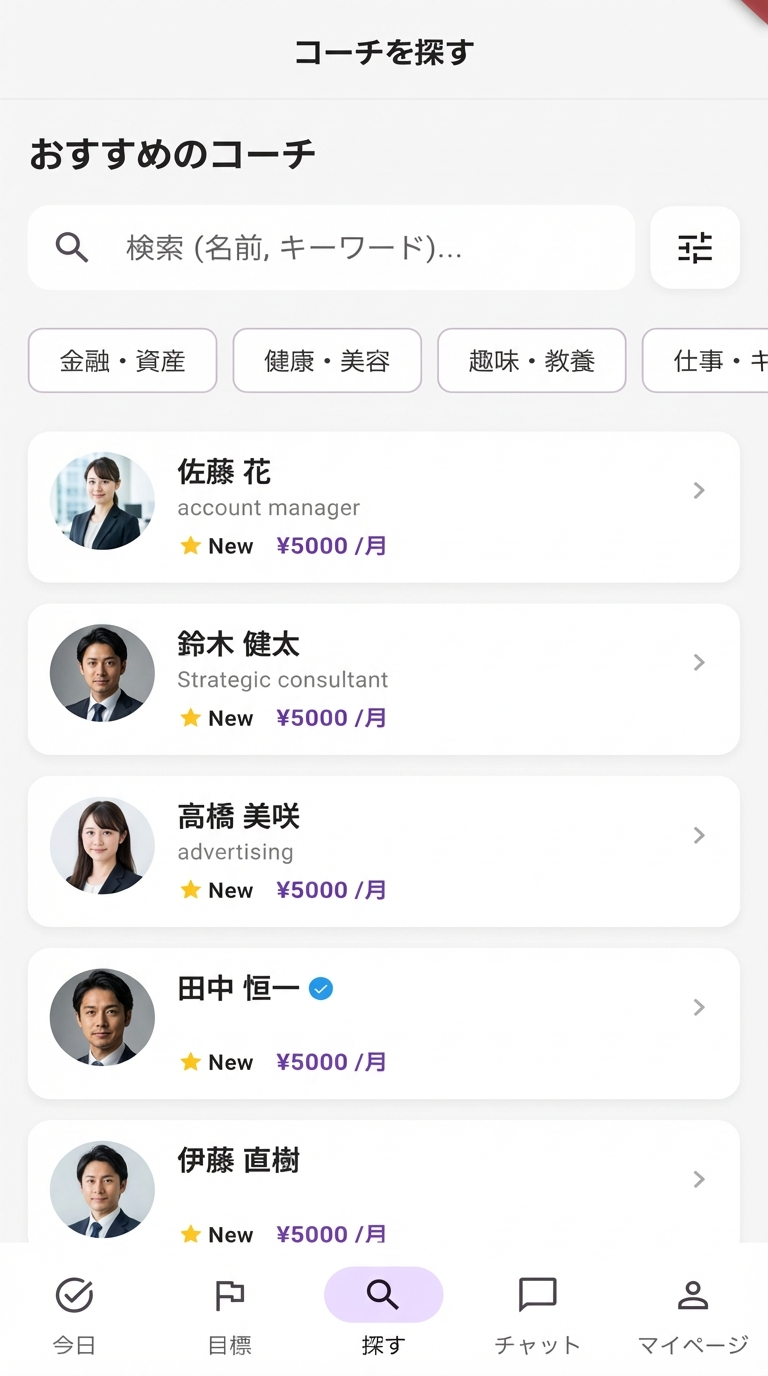This screenshot has width=768, height=1376.
Task: Expand 佐藤 花's card via its chevron
Action: tap(698, 490)
